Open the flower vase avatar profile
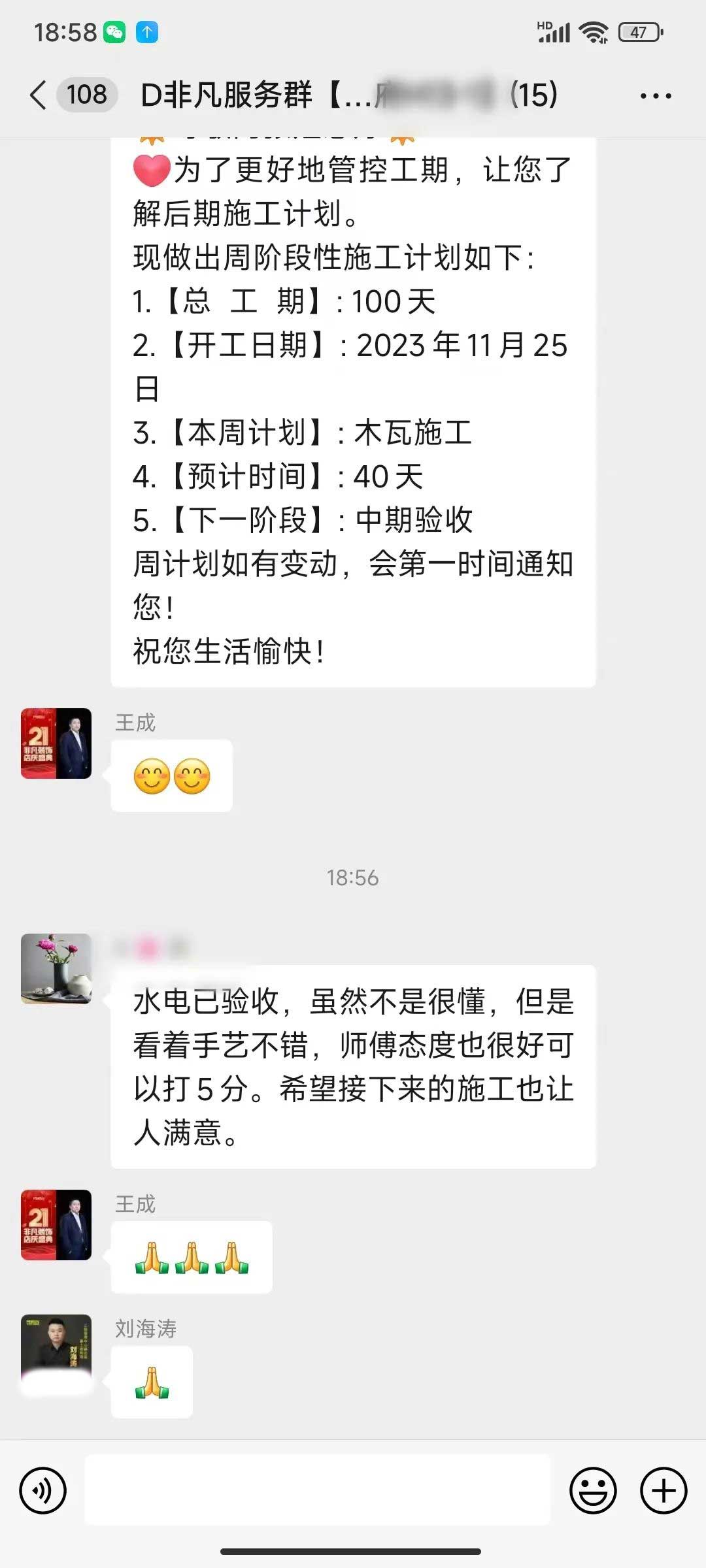706x1568 pixels. [x=56, y=968]
